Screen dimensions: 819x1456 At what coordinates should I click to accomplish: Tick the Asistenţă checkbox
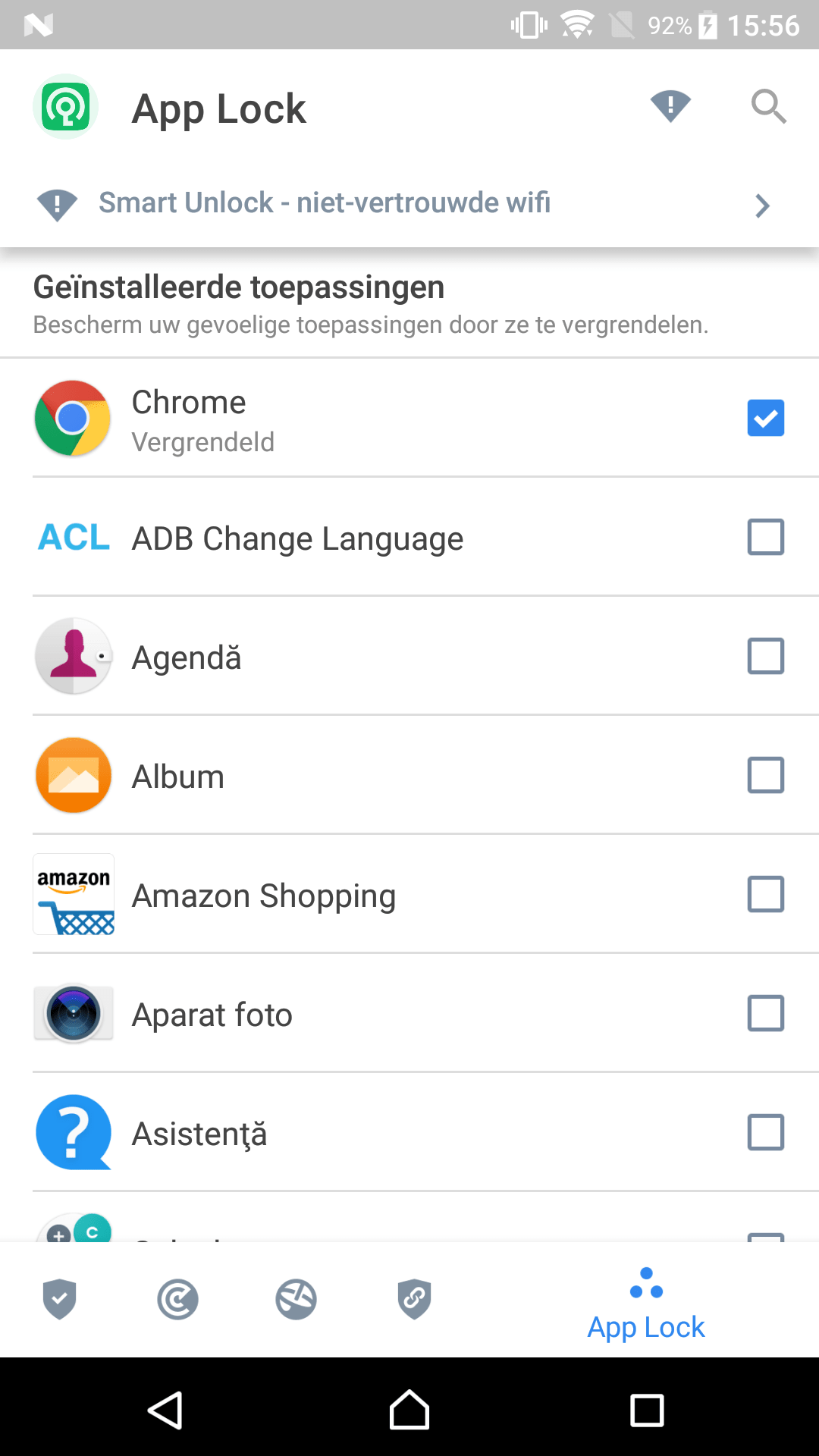pyautogui.click(x=766, y=1132)
